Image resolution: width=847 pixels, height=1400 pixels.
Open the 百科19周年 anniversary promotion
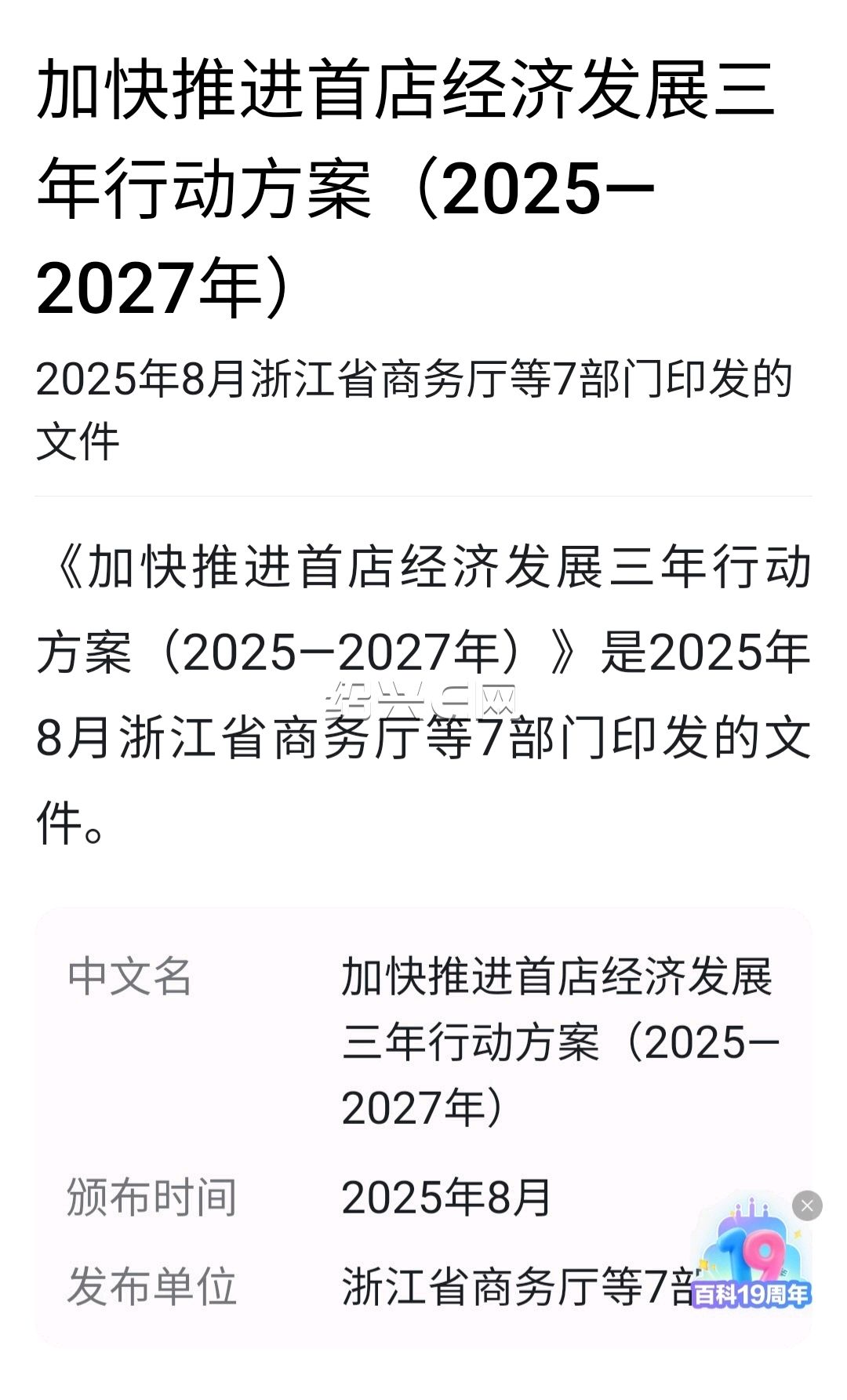pos(751,1255)
